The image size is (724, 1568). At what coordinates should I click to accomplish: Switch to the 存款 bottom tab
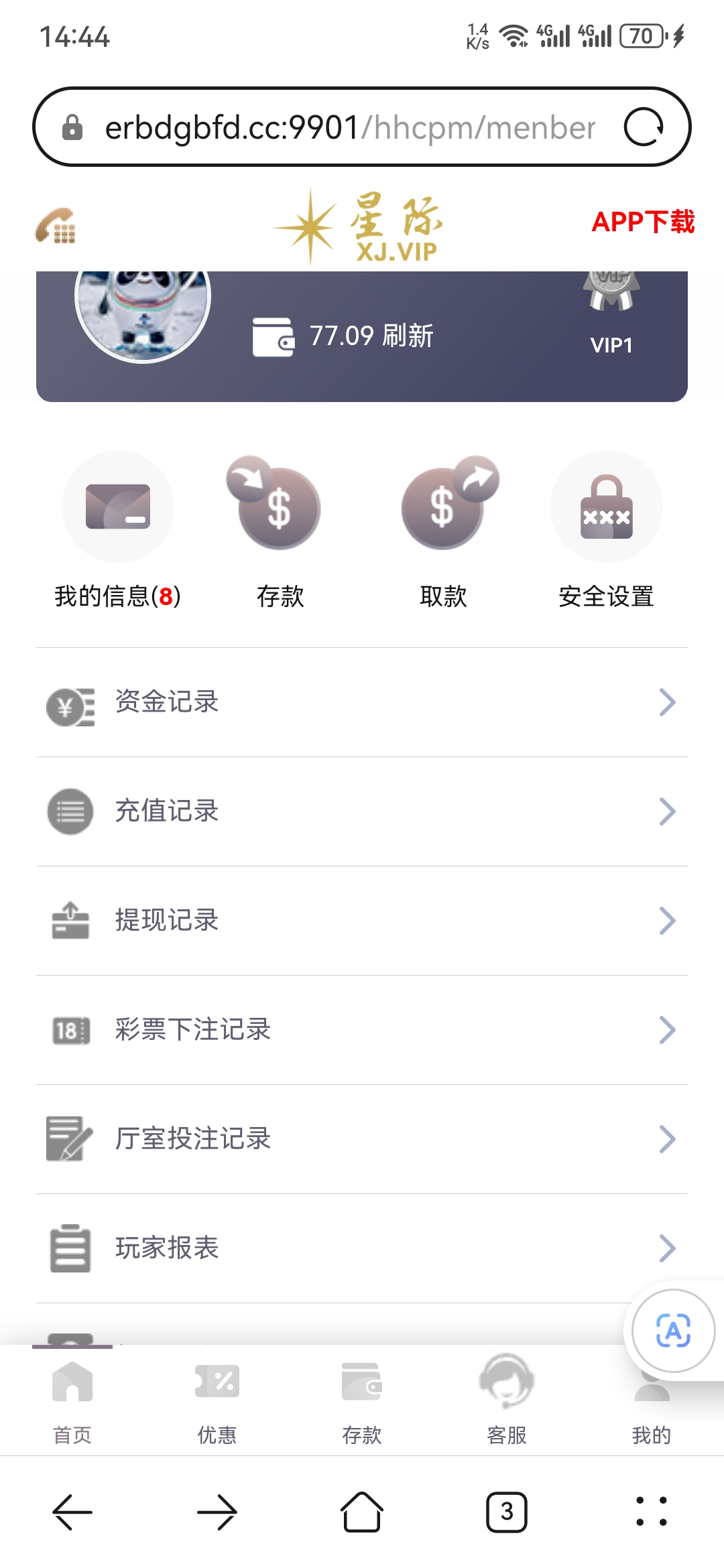click(362, 1399)
